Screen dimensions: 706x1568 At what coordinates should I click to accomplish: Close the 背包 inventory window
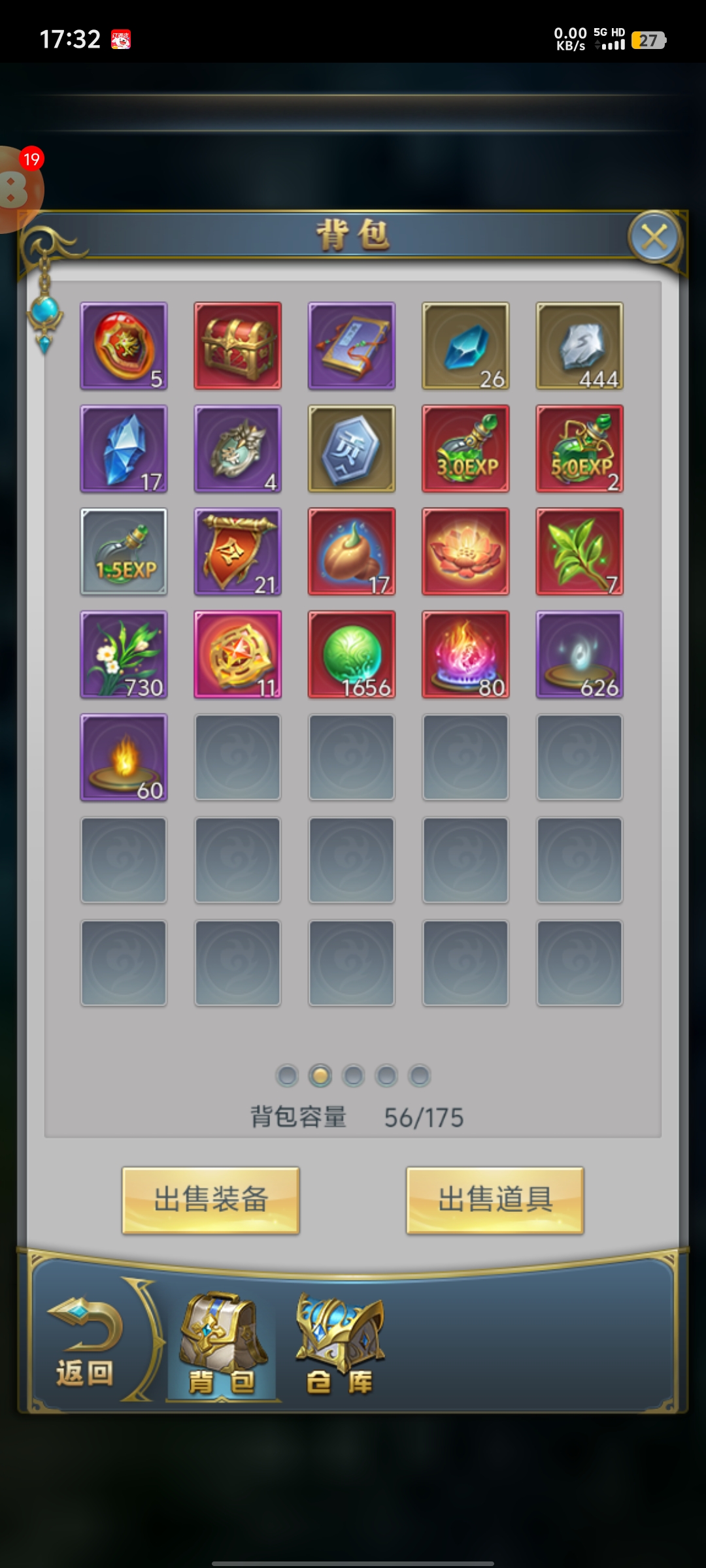tap(654, 238)
